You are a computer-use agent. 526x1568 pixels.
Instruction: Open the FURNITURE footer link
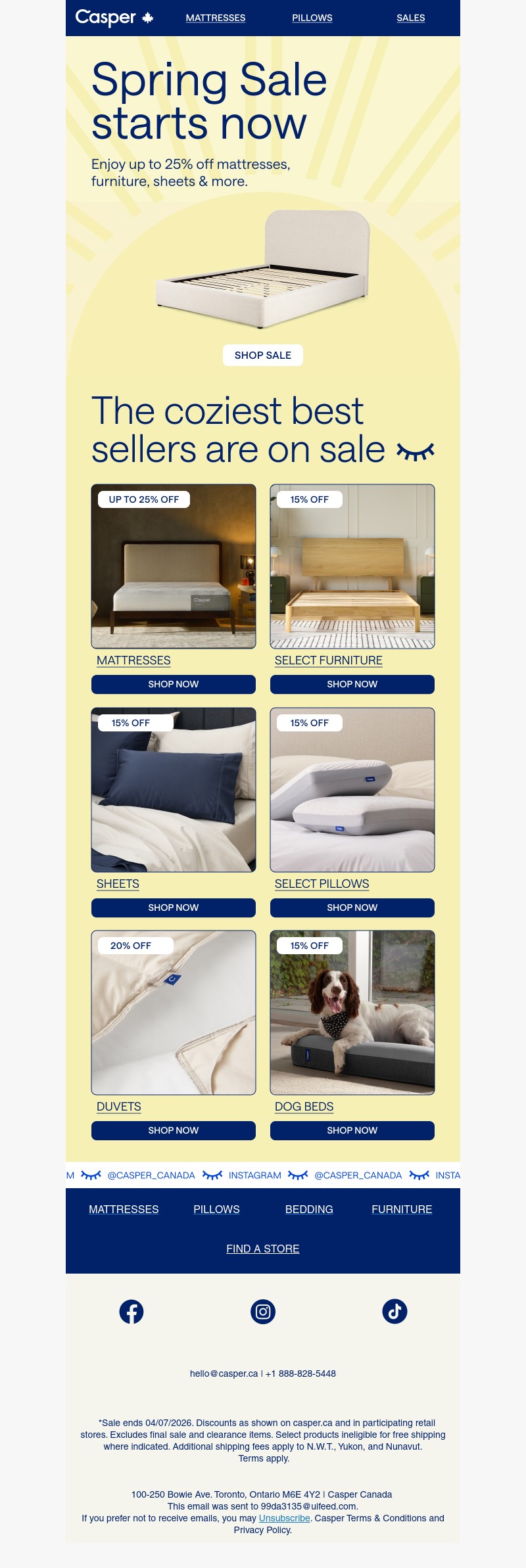(402, 1209)
